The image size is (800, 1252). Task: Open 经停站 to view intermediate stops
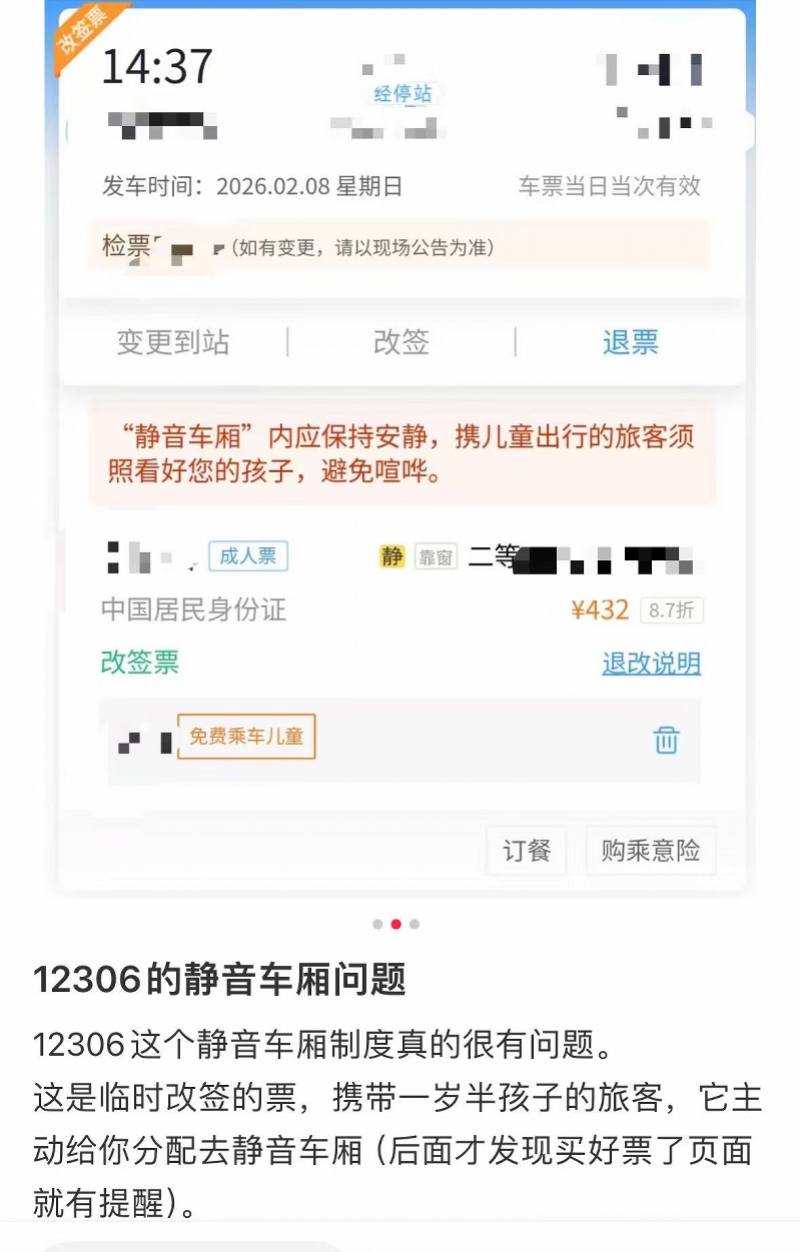click(x=403, y=92)
